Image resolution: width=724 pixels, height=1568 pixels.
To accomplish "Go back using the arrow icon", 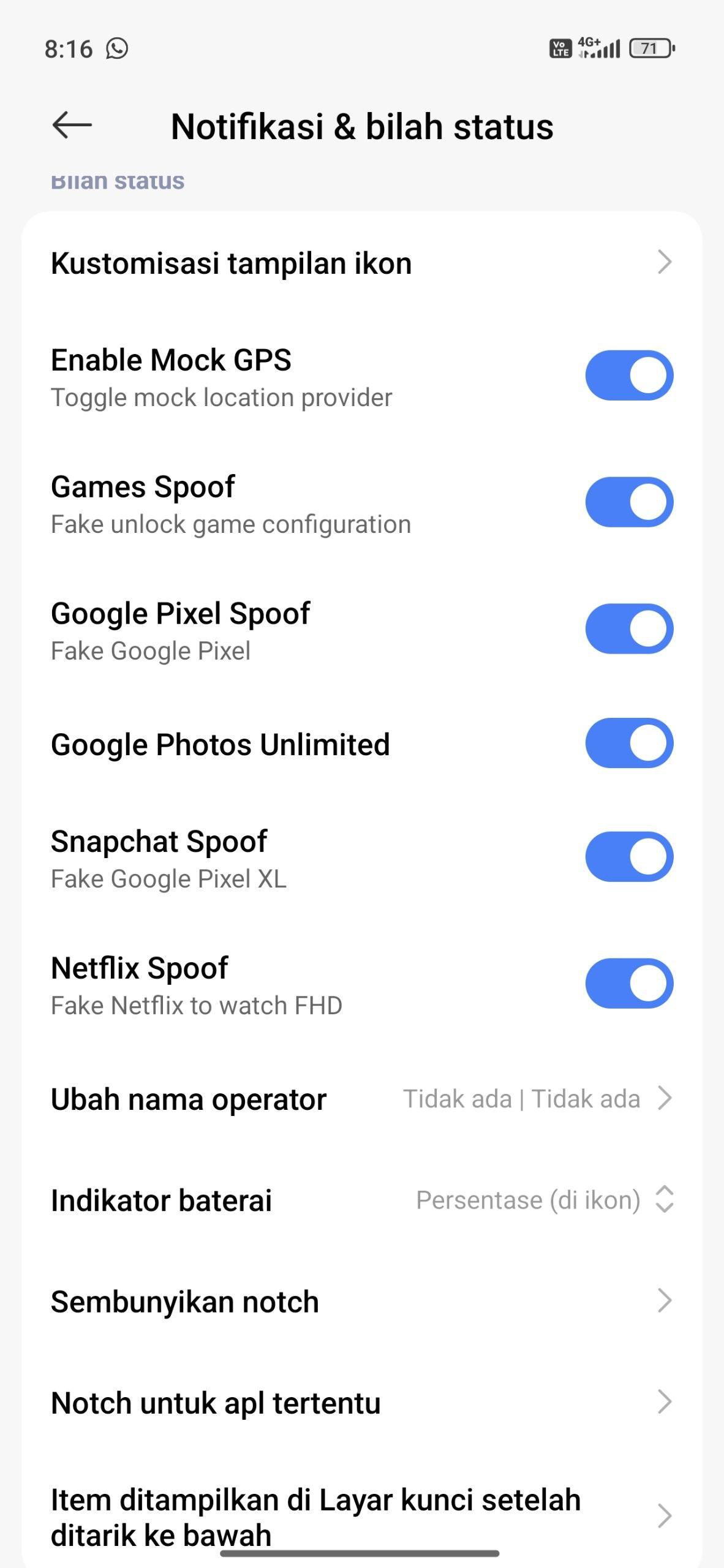I will 72,126.
